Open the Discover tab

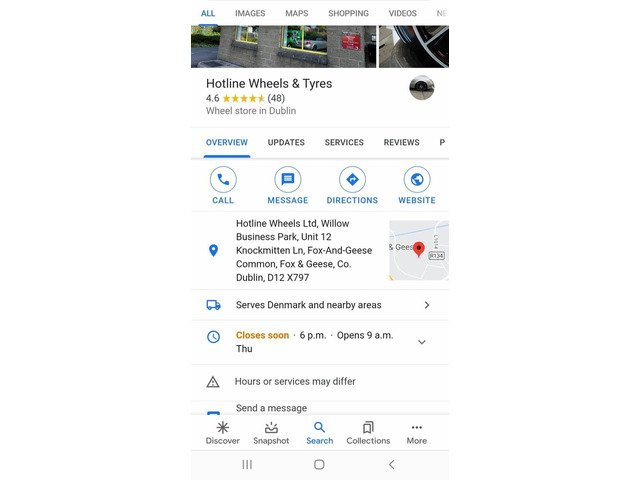point(222,432)
